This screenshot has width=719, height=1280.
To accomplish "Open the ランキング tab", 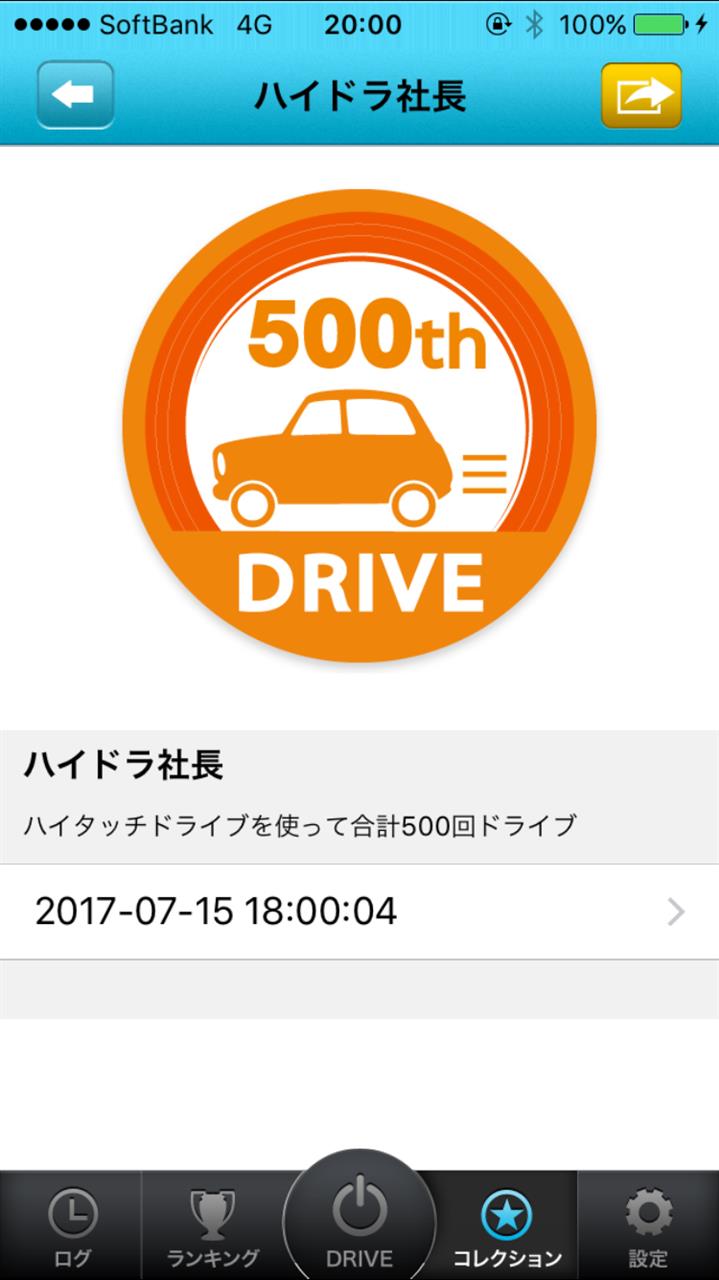I will pyautogui.click(x=213, y=1227).
